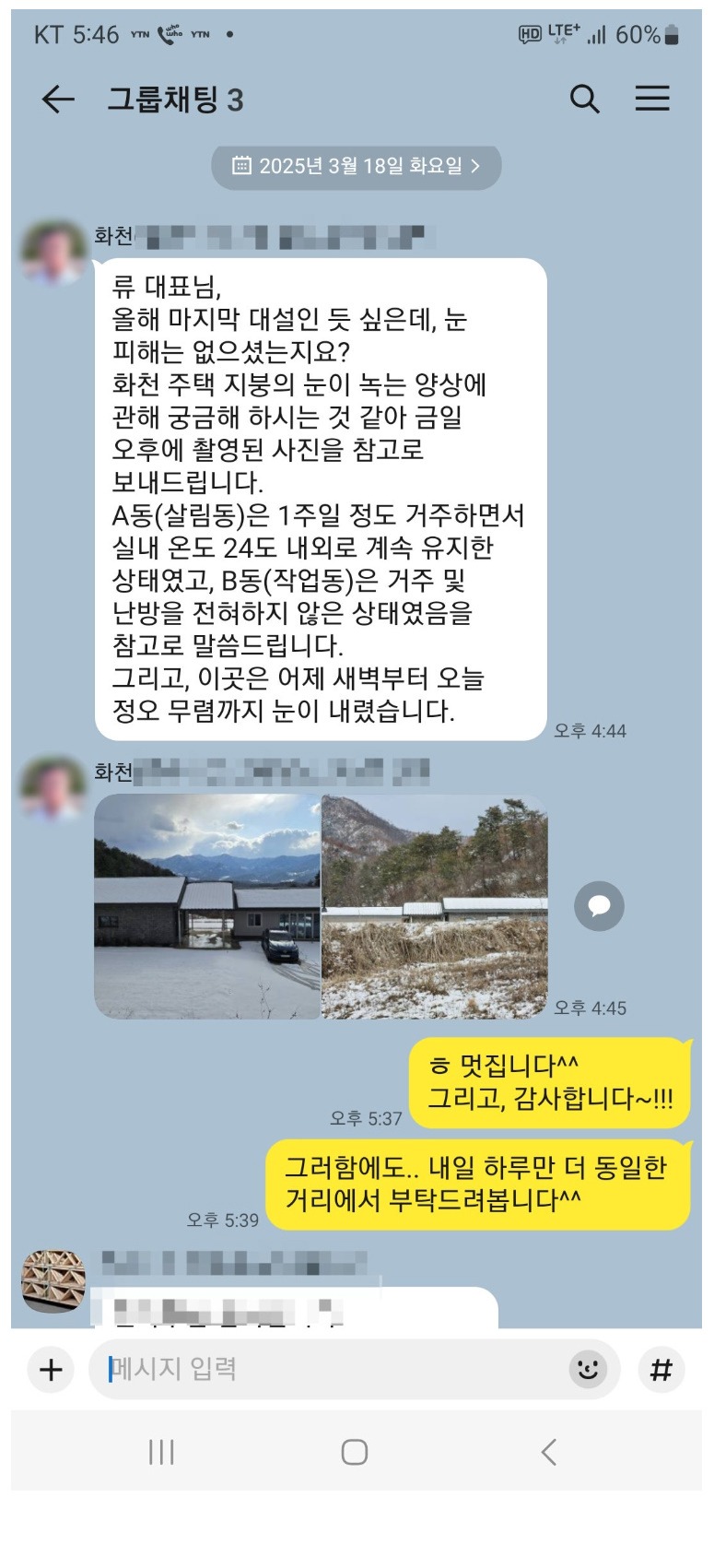View the mountain and pine trees photo

435,906
